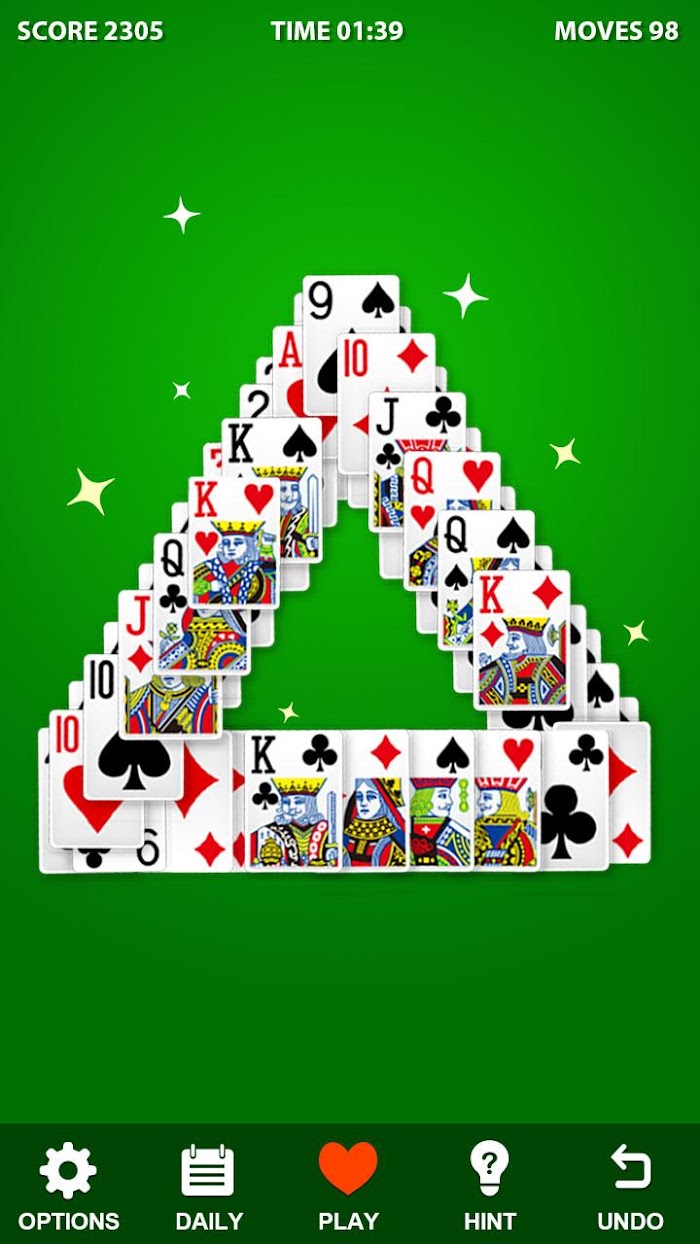The width and height of the screenshot is (700, 1244).
Task: Get a hint with the lightbulb
Action: click(490, 1187)
